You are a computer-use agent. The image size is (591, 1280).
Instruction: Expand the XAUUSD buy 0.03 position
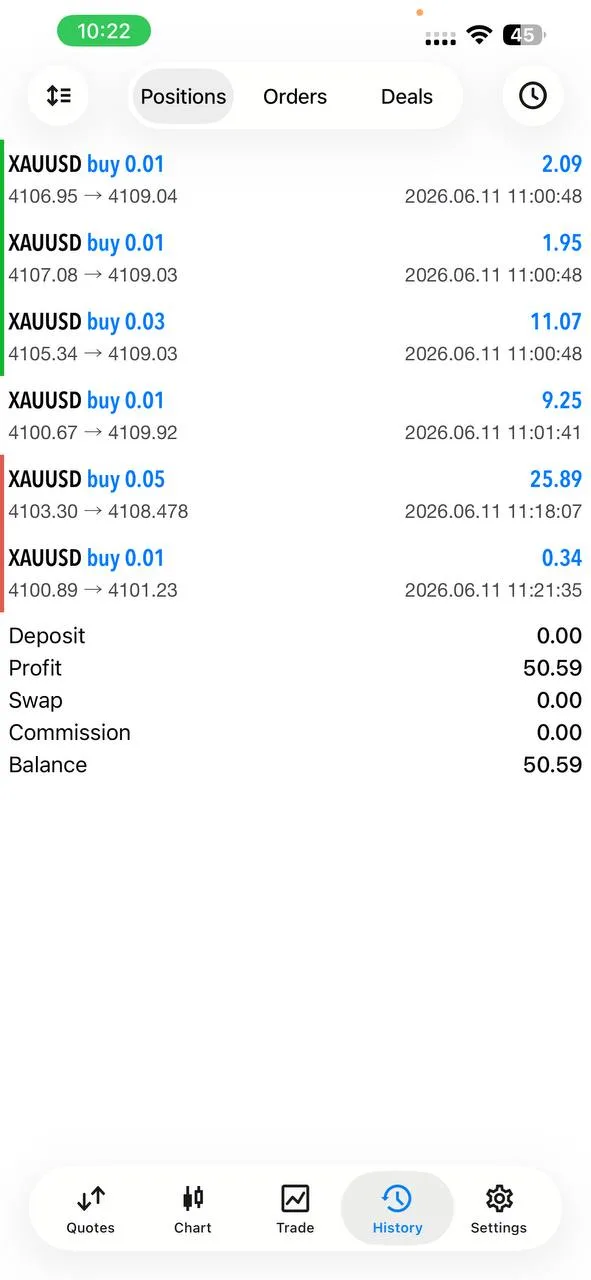point(295,337)
